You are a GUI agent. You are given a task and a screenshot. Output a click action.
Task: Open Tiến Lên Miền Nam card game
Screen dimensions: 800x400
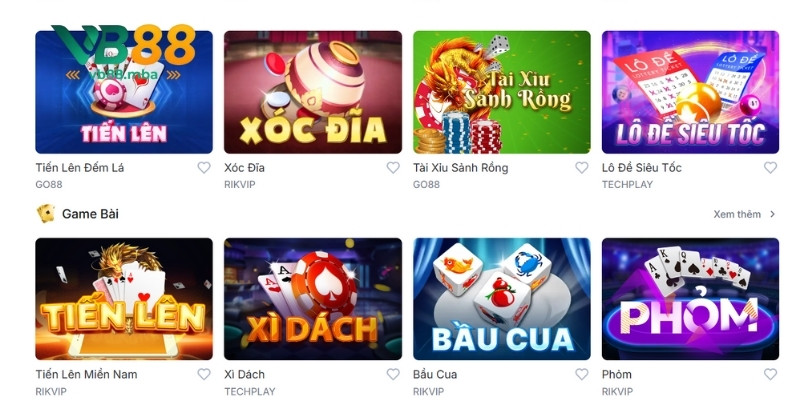[124, 299]
